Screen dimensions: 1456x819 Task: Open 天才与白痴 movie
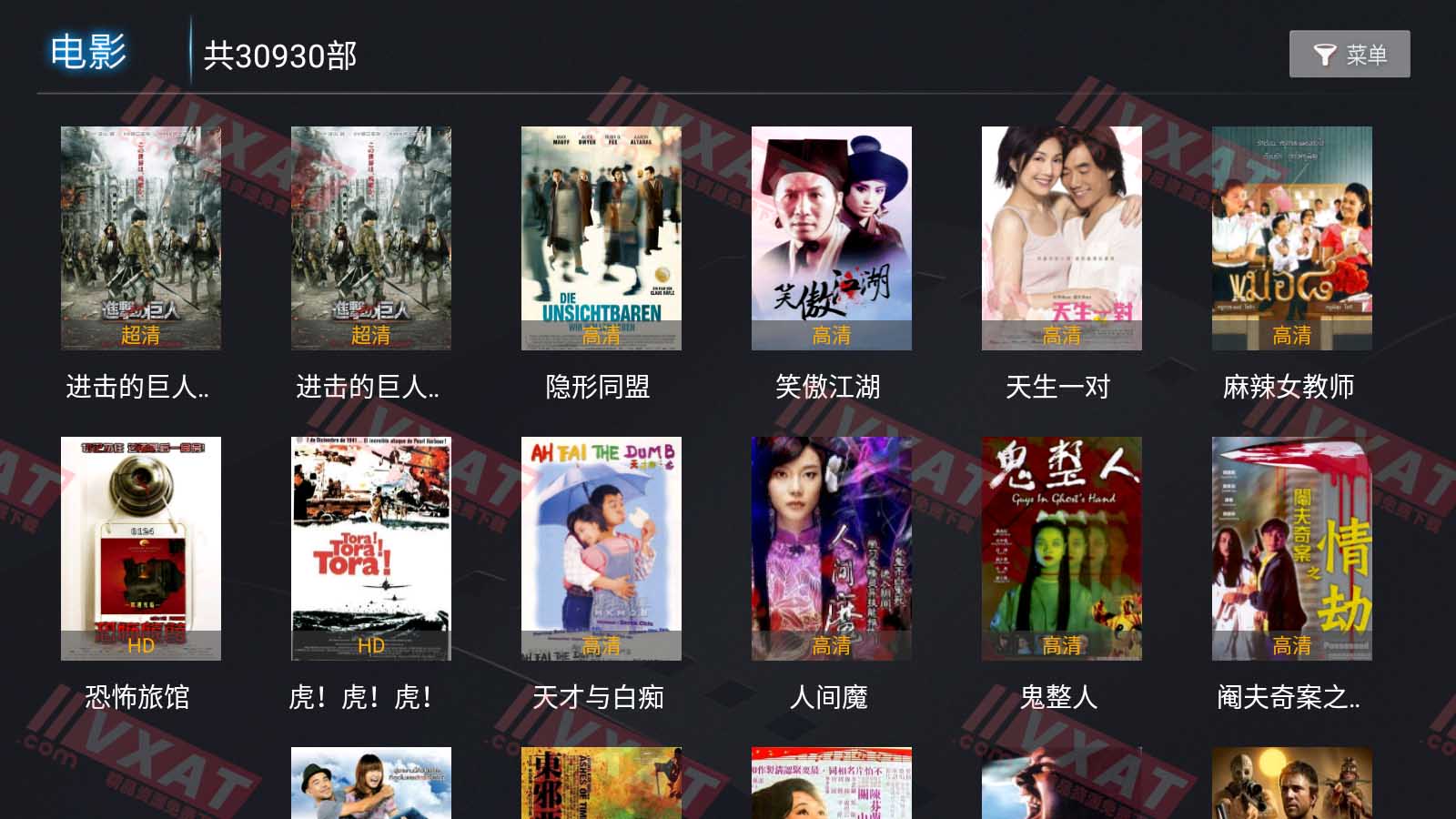pos(601,548)
